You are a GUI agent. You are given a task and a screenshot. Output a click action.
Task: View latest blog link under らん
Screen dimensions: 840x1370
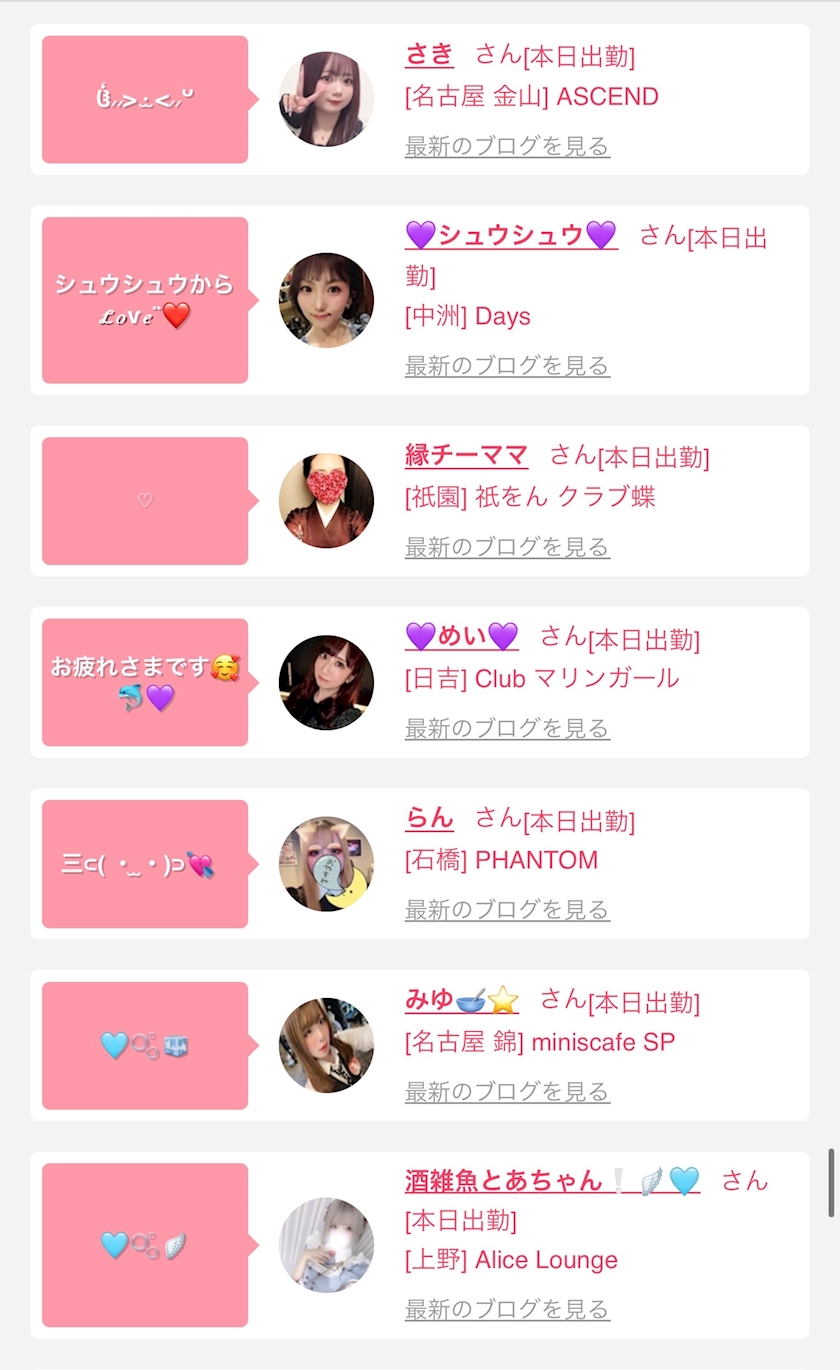(507, 909)
